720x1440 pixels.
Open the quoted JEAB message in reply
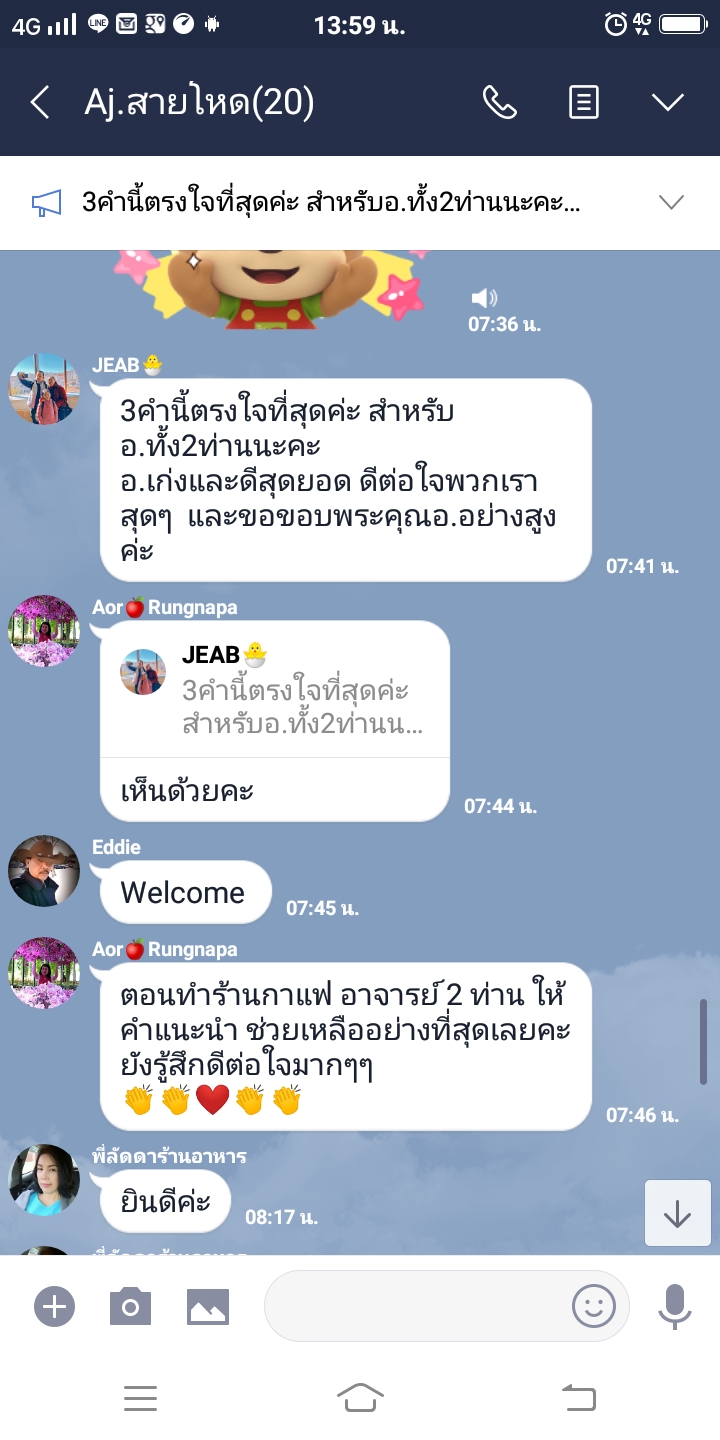275,689
